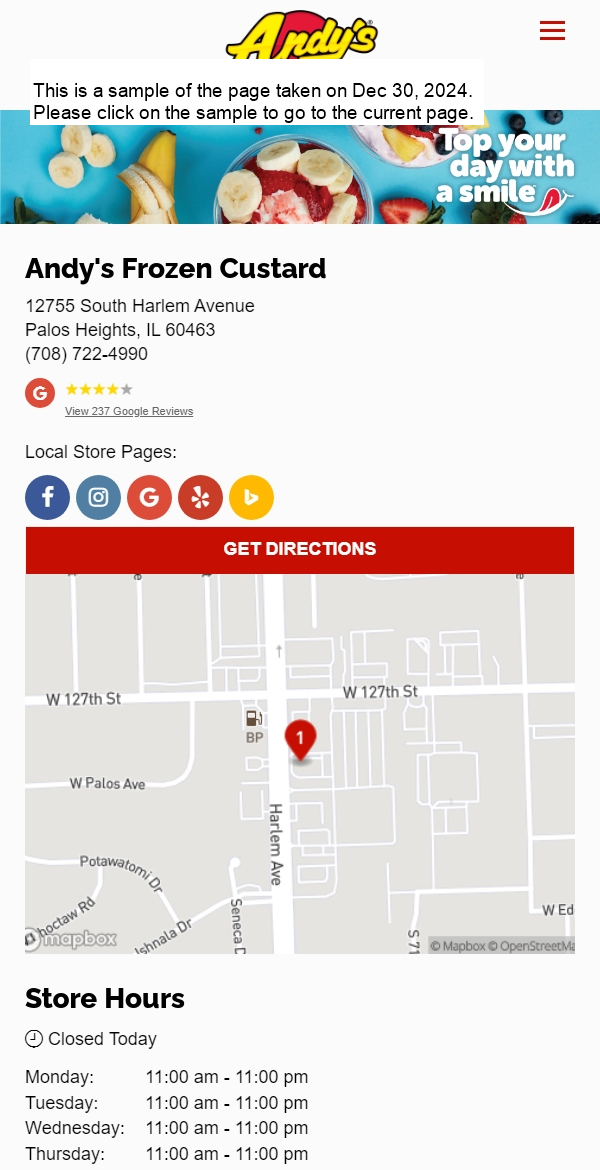Open the store's Bing page
This screenshot has width=600, height=1170.
click(251, 497)
